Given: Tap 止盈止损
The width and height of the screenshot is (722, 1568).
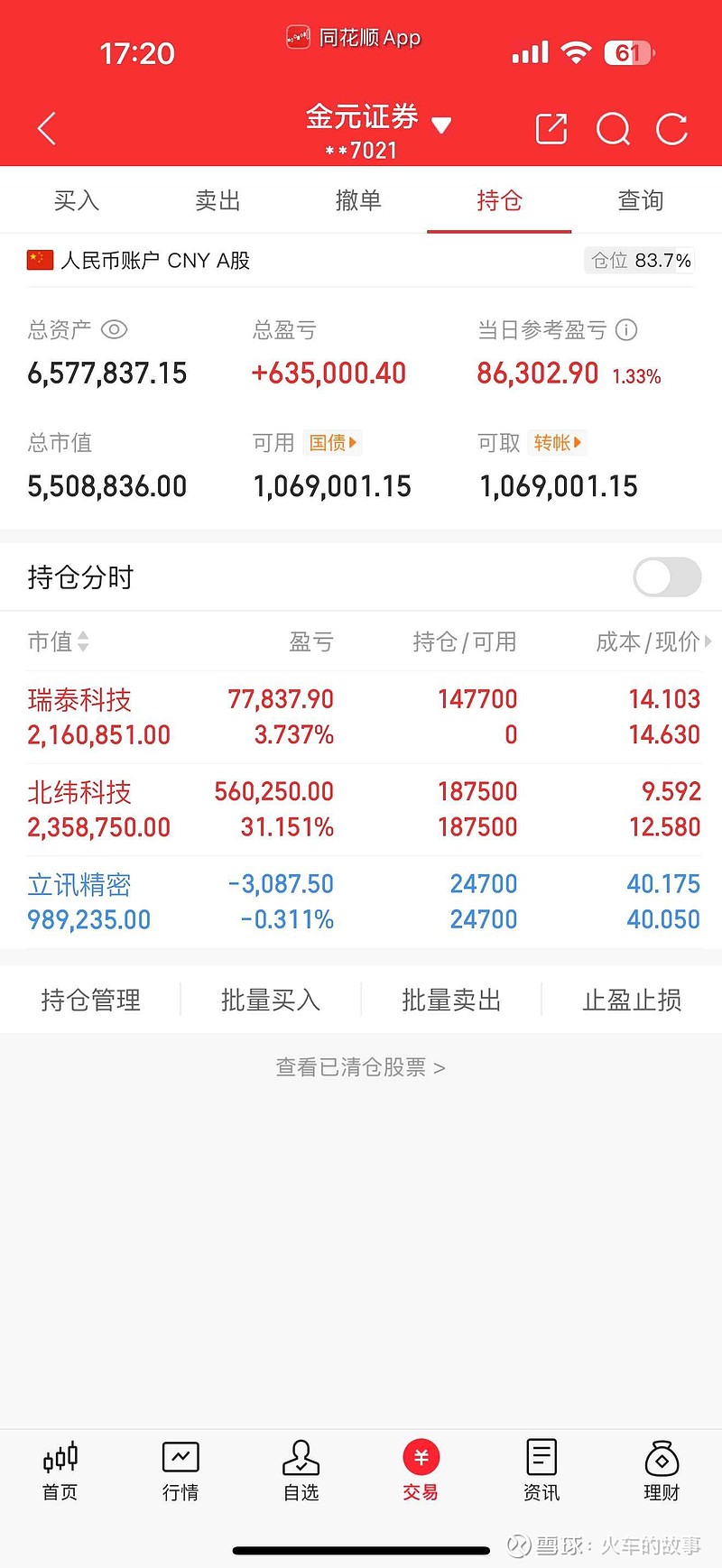Looking at the screenshot, I should point(632,1000).
